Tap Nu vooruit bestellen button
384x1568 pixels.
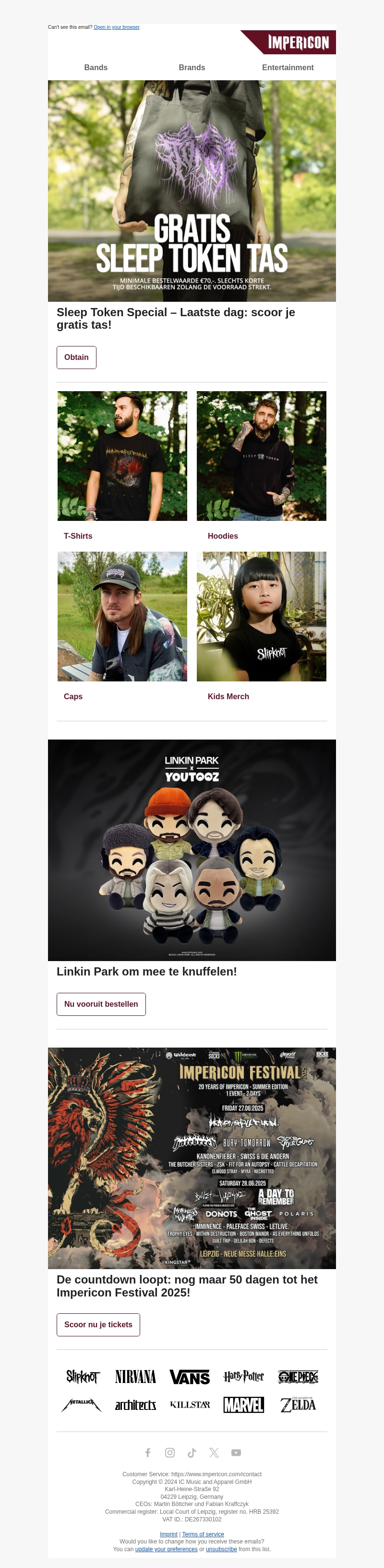101,1004
